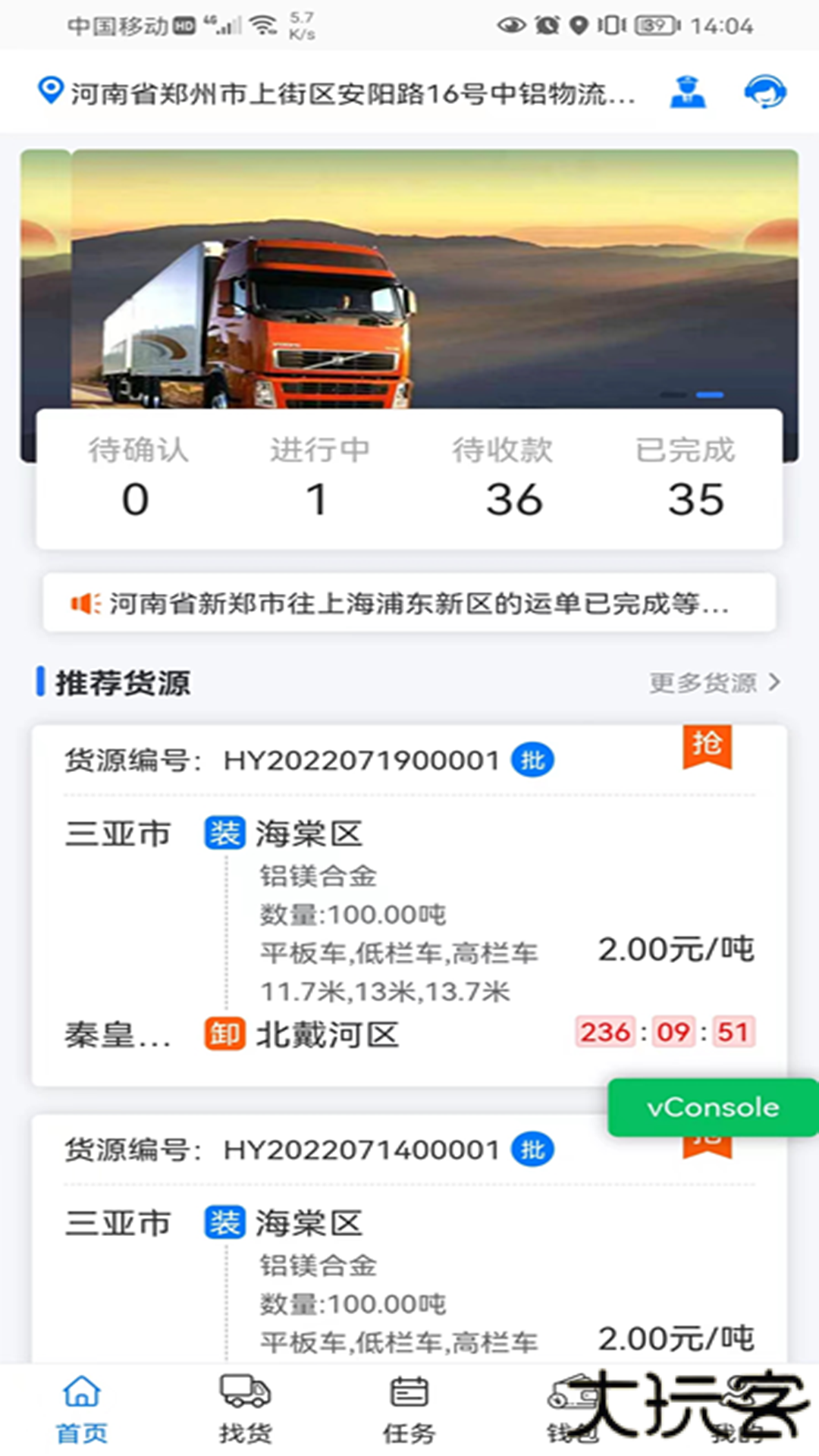Open tasks via the 任务 calendar icon
Screen dimensions: 819x1456
[x=409, y=1398]
